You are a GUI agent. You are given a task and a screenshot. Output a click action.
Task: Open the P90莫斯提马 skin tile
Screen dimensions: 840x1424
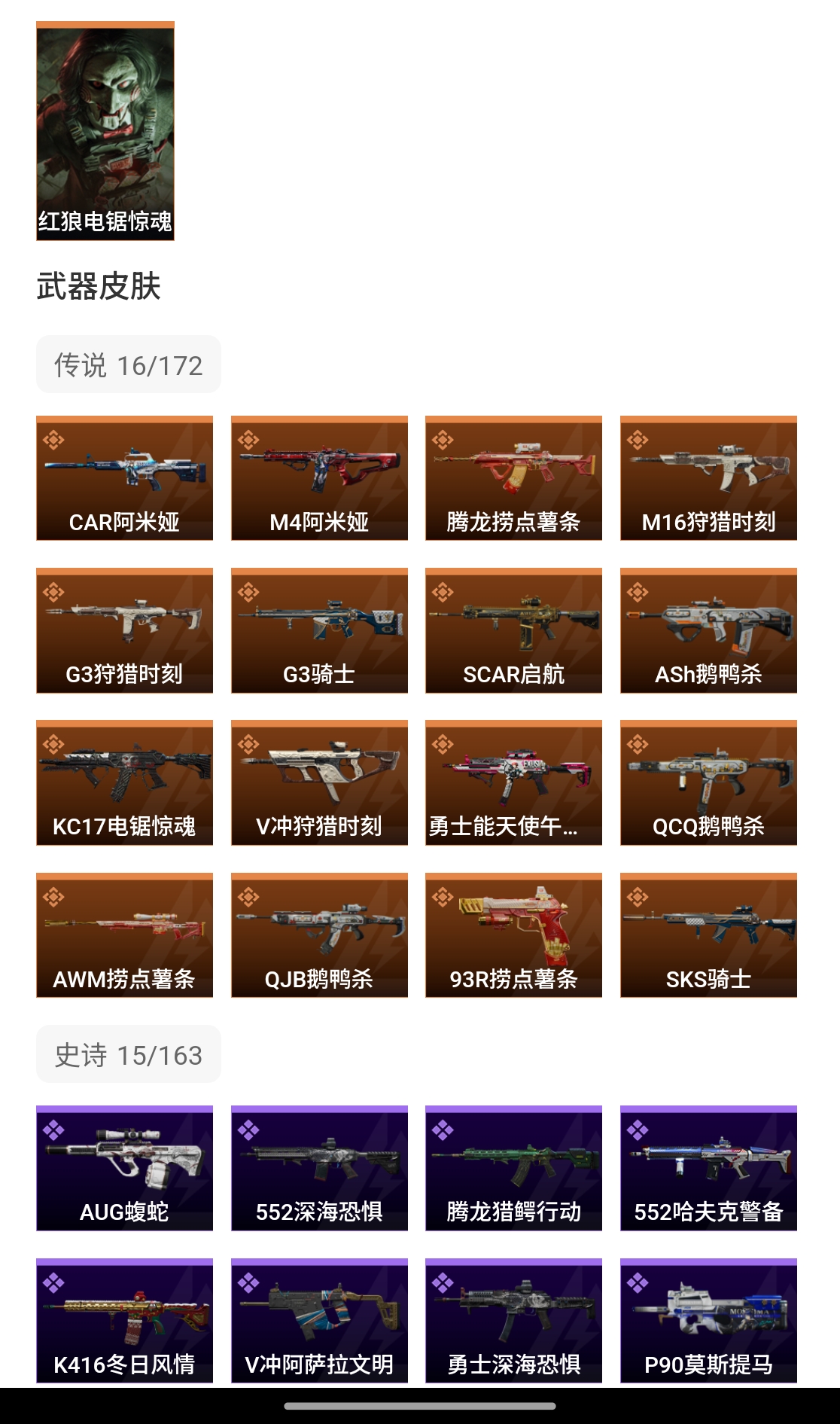coord(708,1320)
